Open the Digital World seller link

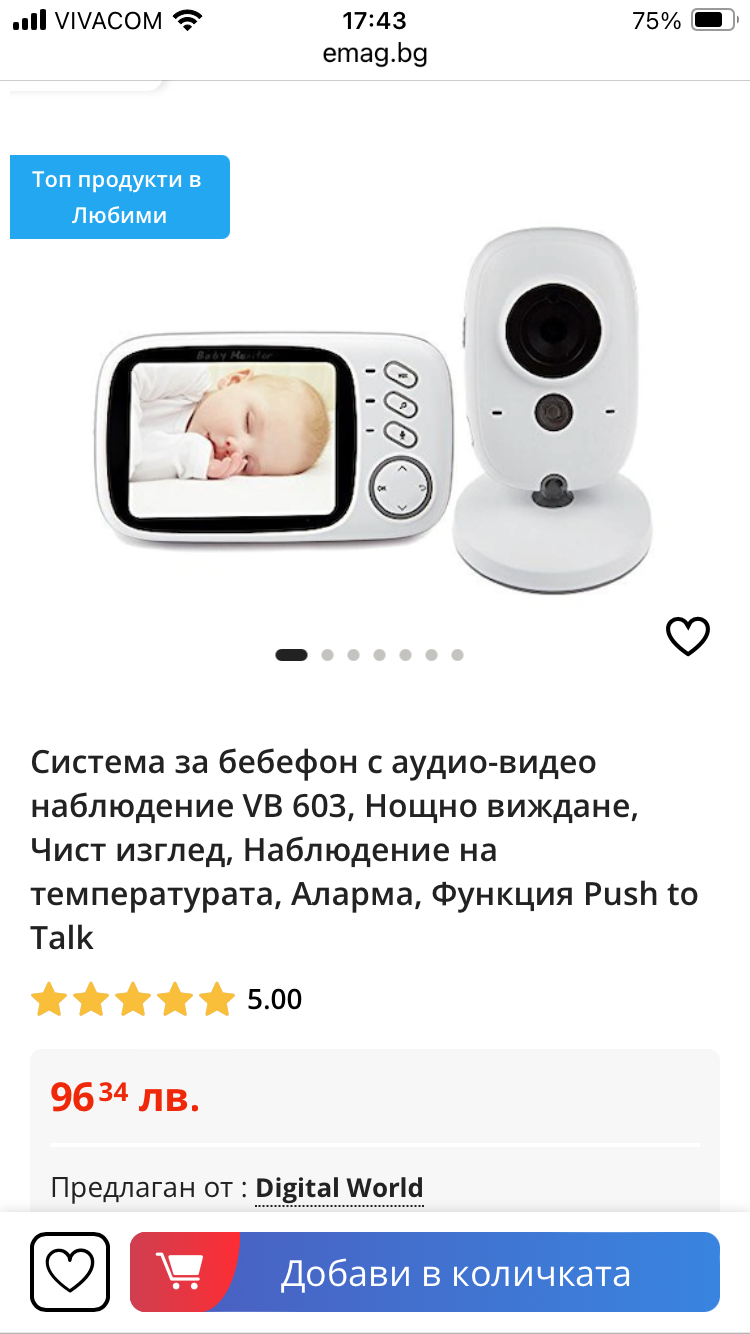pos(339,1188)
